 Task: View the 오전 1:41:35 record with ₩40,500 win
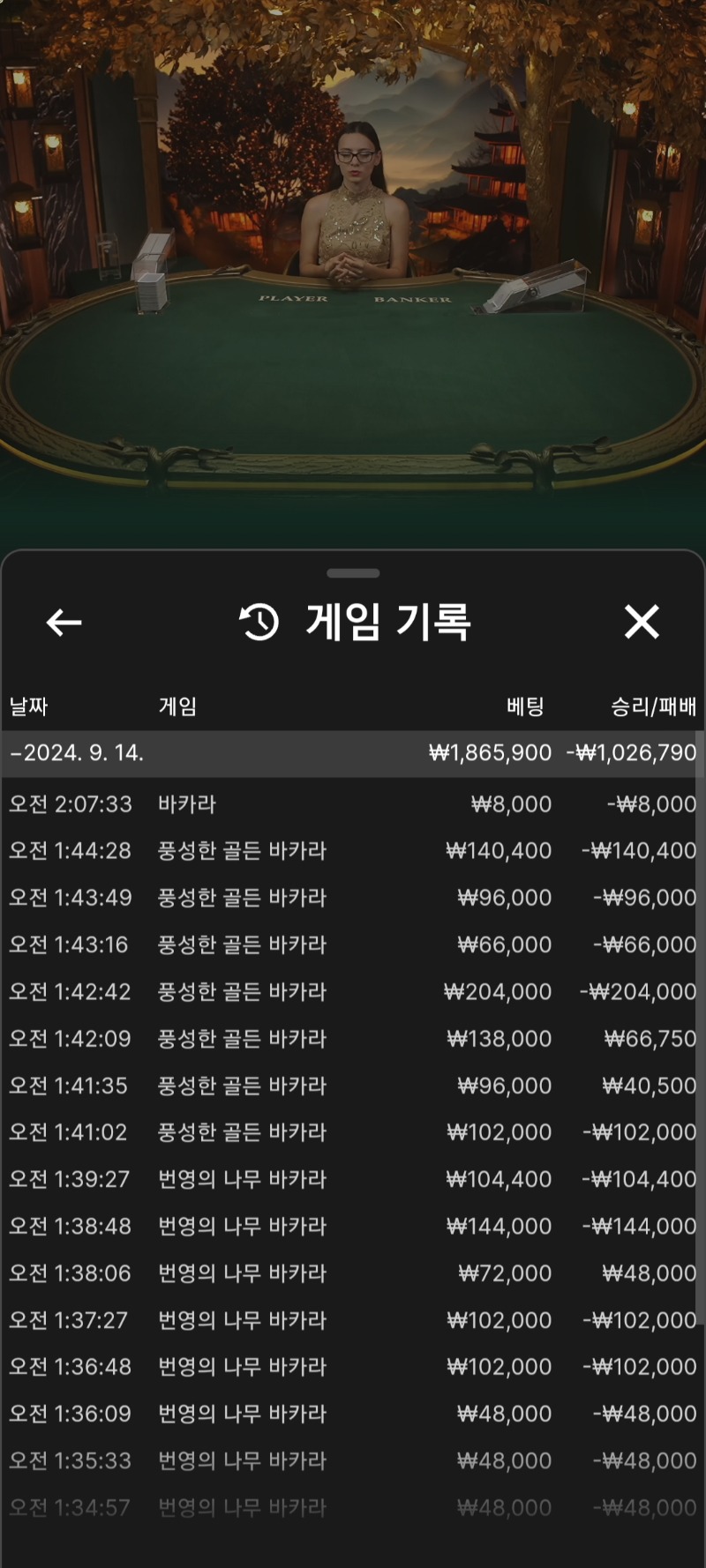pyautogui.click(x=352, y=1086)
